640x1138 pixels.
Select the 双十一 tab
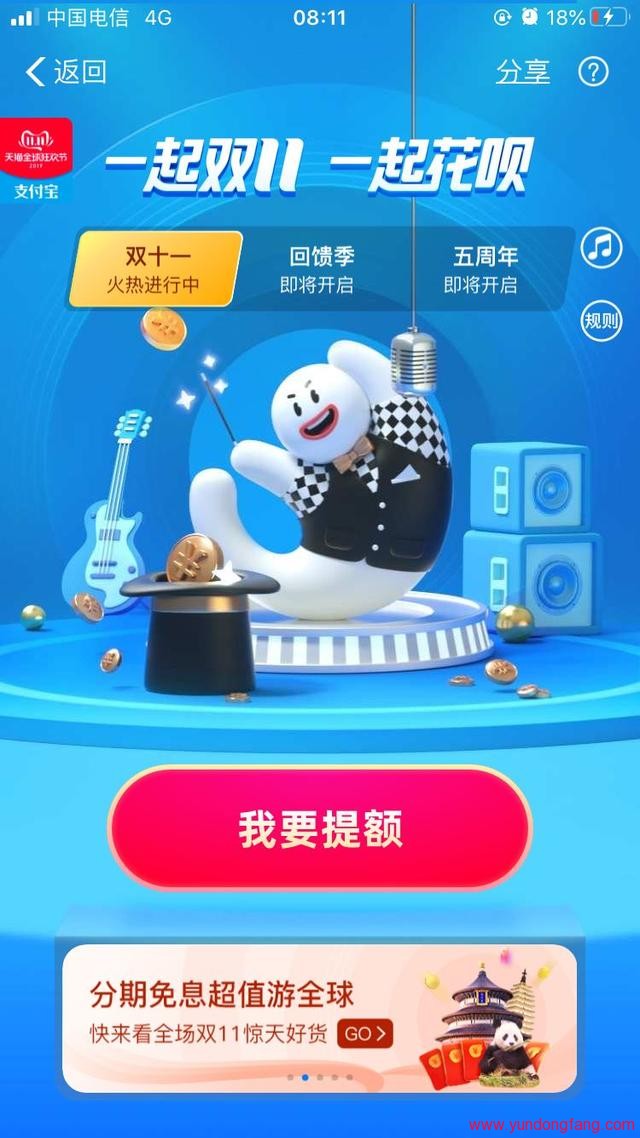tap(155, 269)
